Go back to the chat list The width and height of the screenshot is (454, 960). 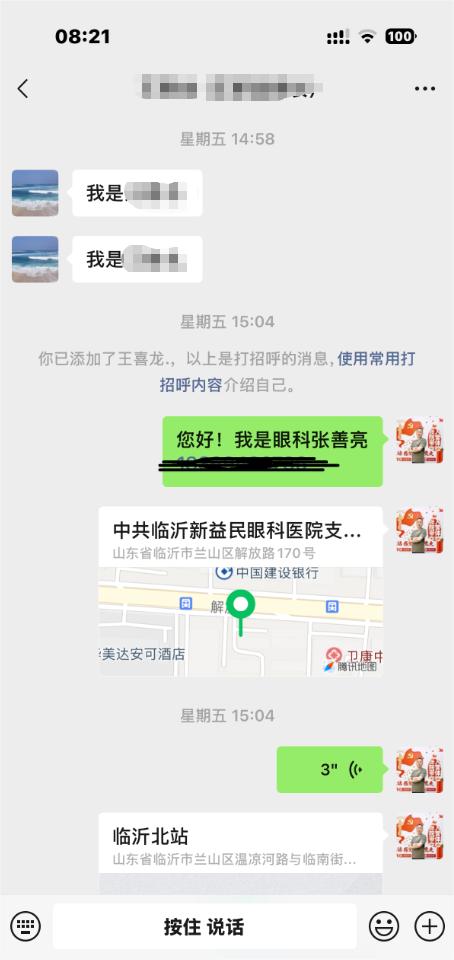pos(23,89)
